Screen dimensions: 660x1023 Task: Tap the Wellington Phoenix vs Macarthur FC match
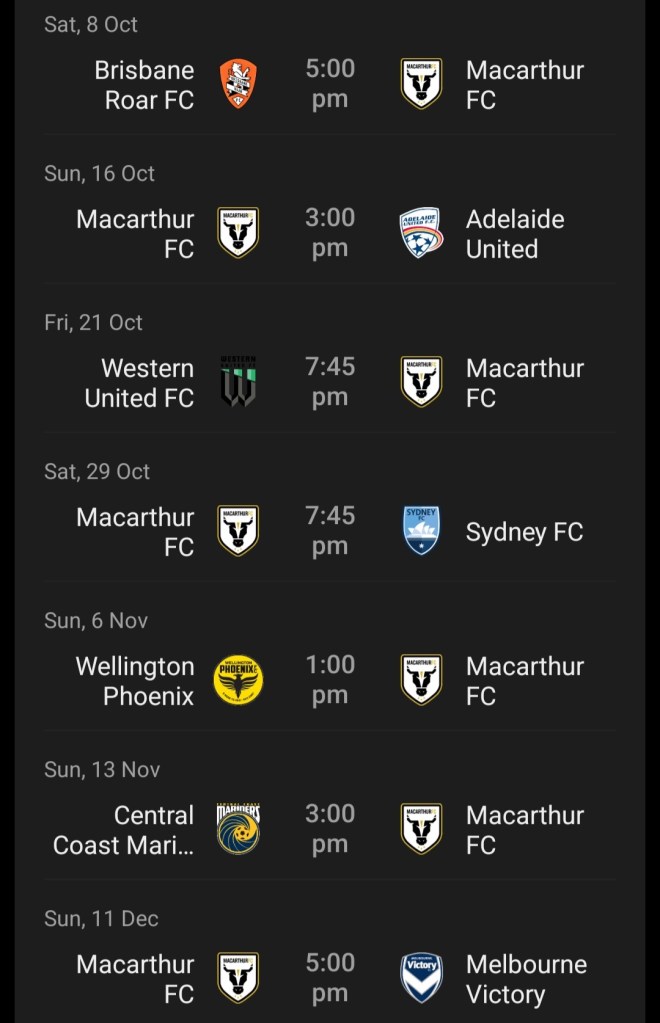point(330,680)
